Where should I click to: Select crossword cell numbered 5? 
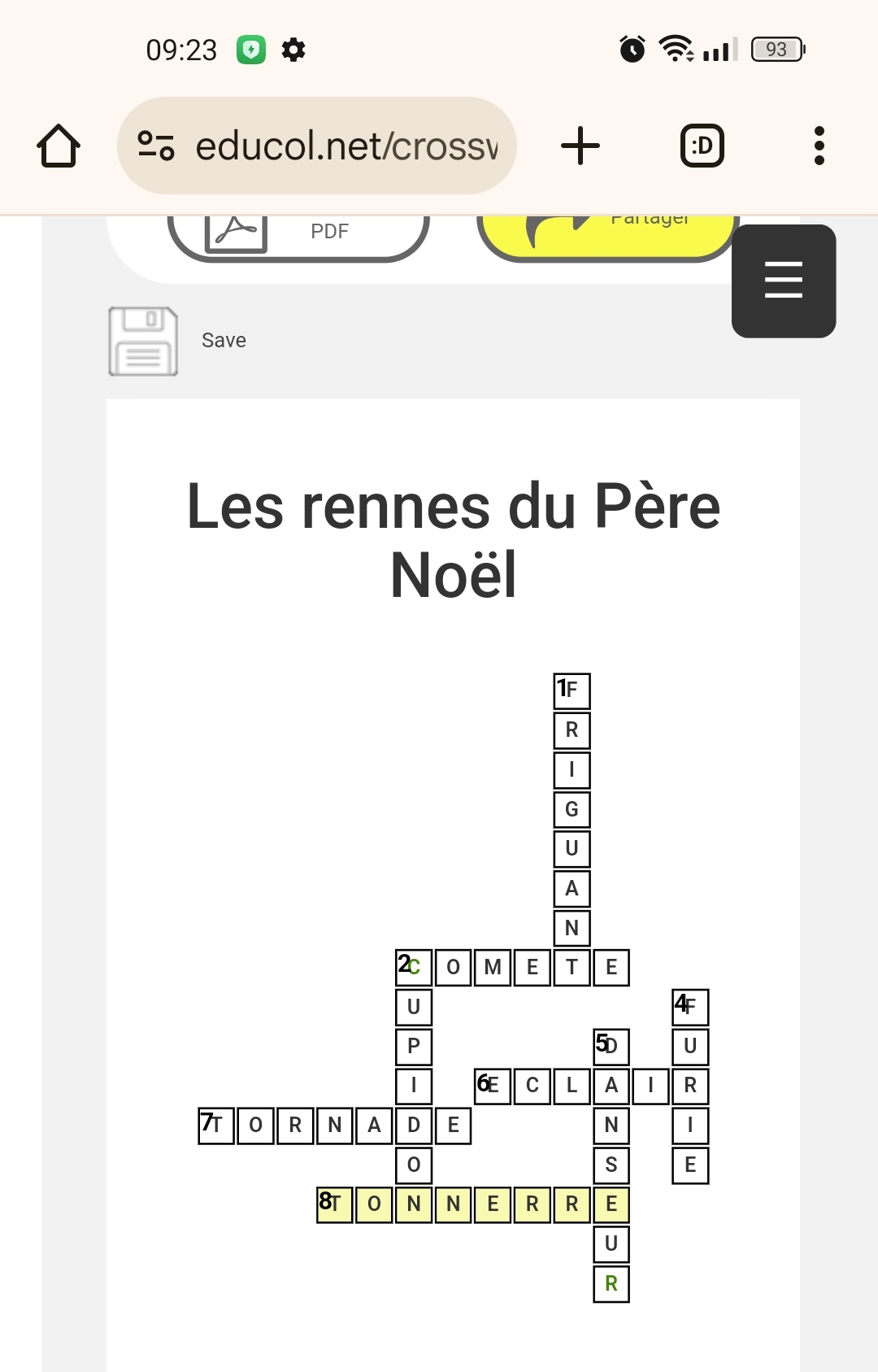[x=611, y=1046]
